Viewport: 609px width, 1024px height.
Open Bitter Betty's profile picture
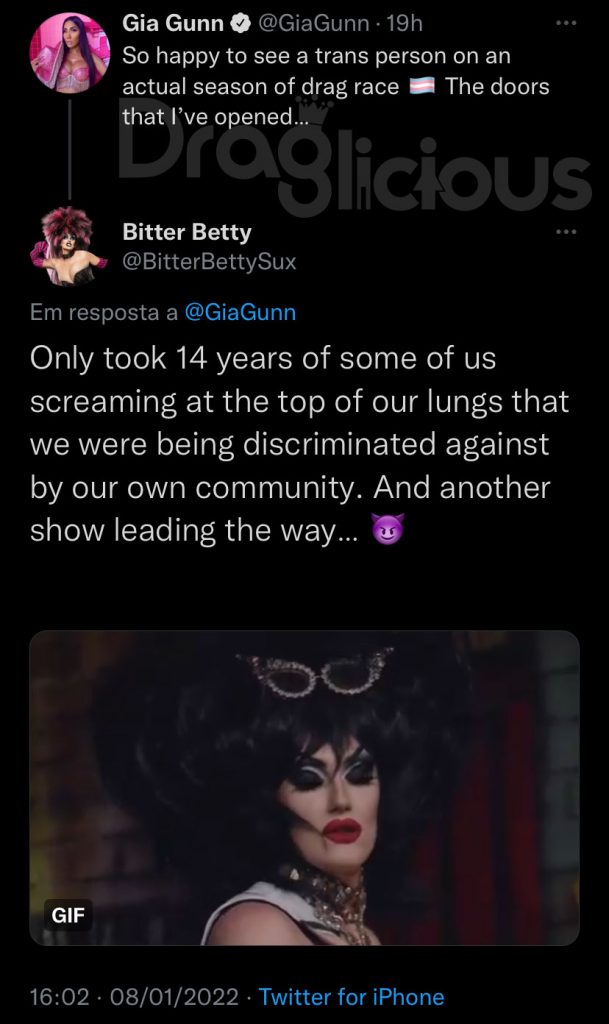click(x=70, y=246)
